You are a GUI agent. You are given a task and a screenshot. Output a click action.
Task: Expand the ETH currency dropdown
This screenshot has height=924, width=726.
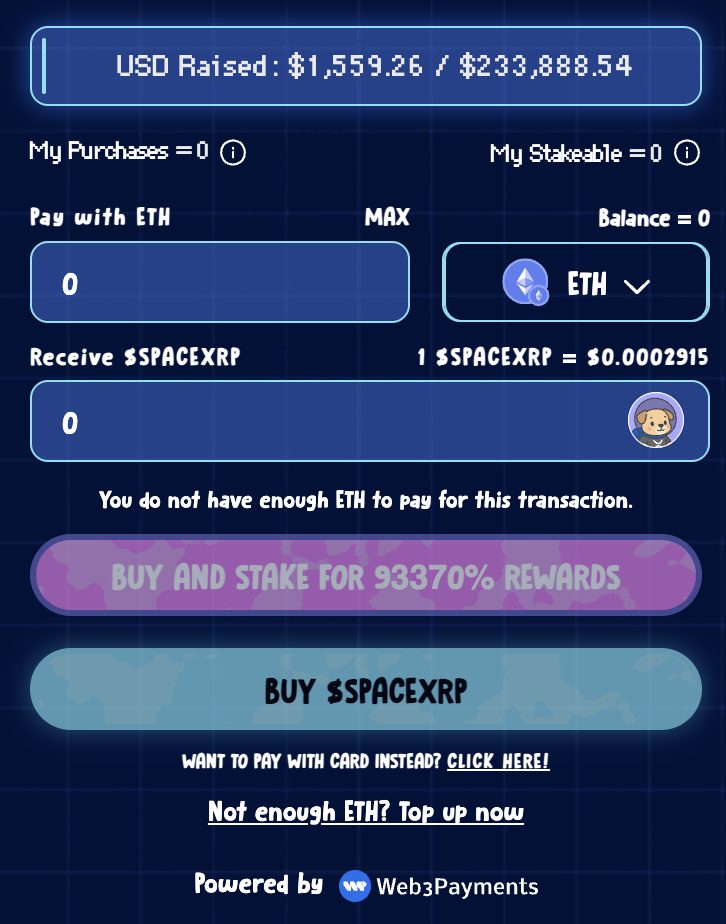pos(576,283)
